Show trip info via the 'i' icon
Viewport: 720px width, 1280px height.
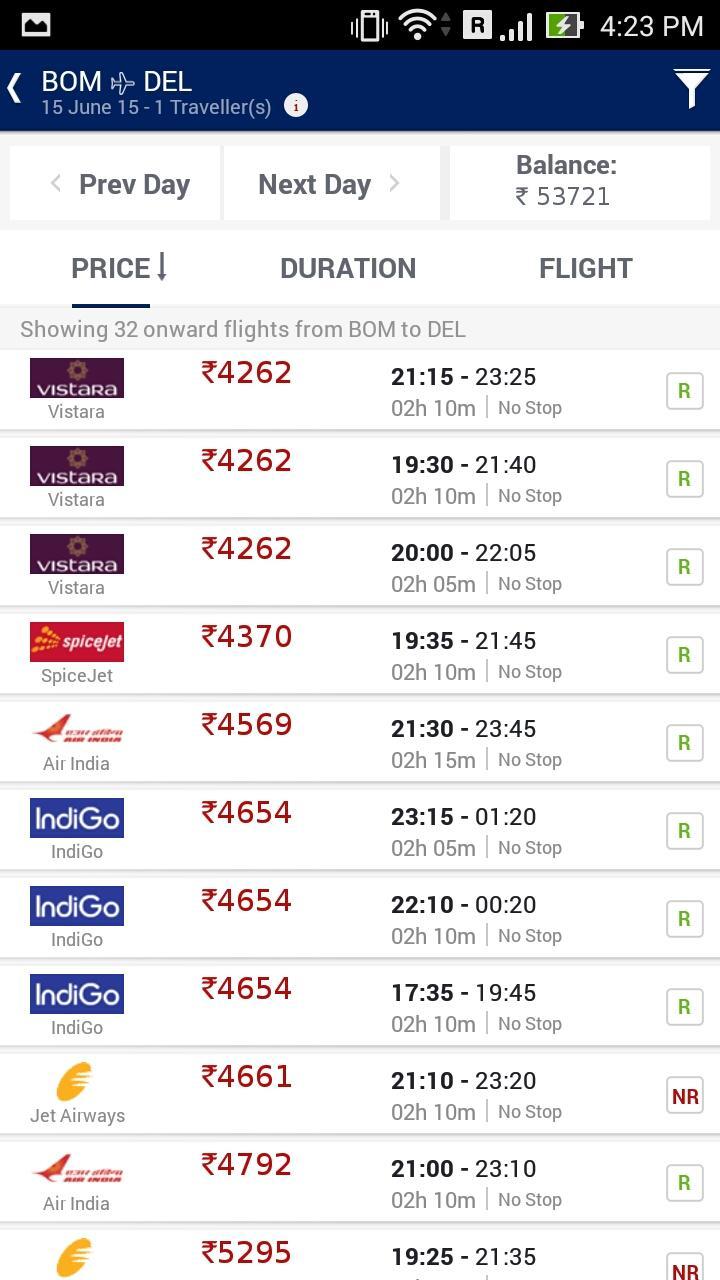click(x=295, y=106)
